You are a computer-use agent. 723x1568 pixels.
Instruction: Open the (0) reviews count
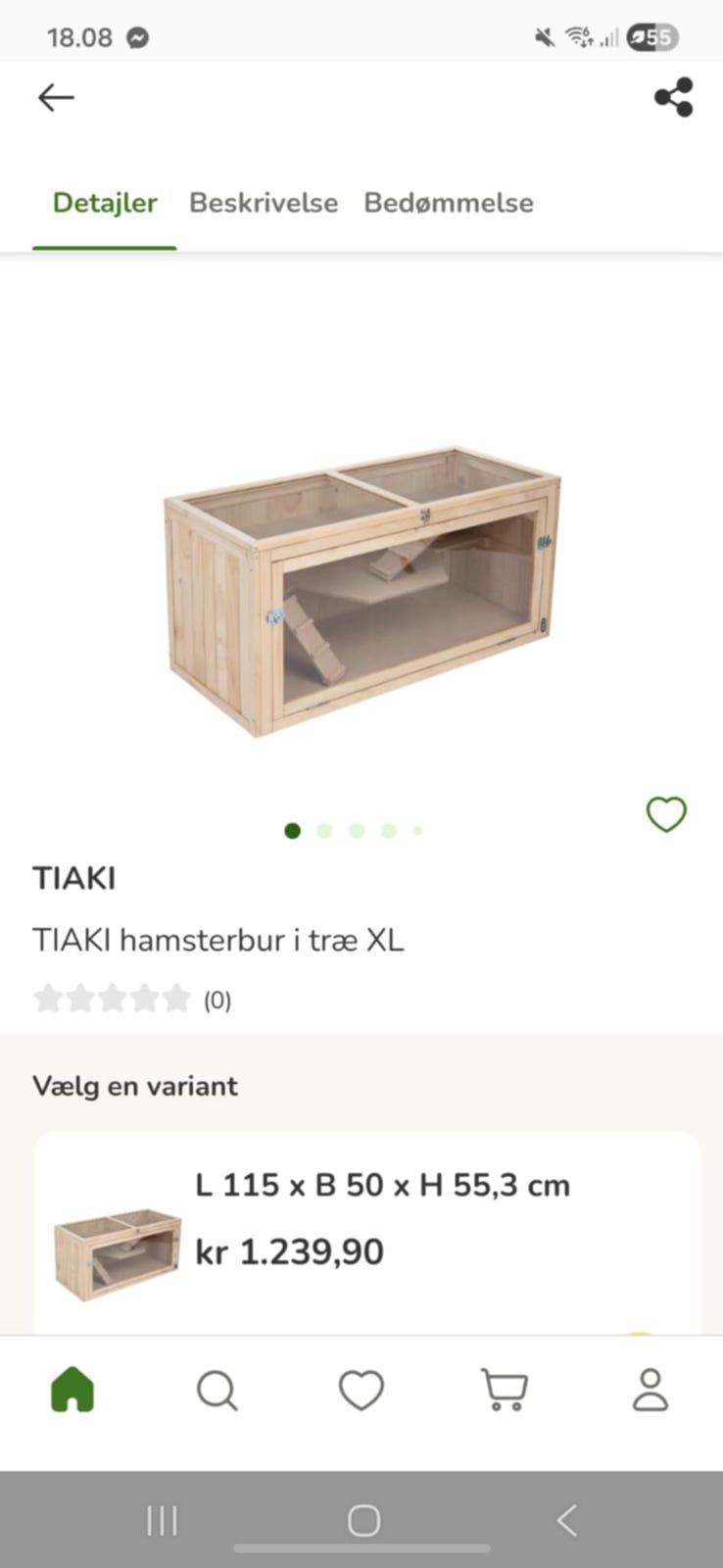(216, 1000)
